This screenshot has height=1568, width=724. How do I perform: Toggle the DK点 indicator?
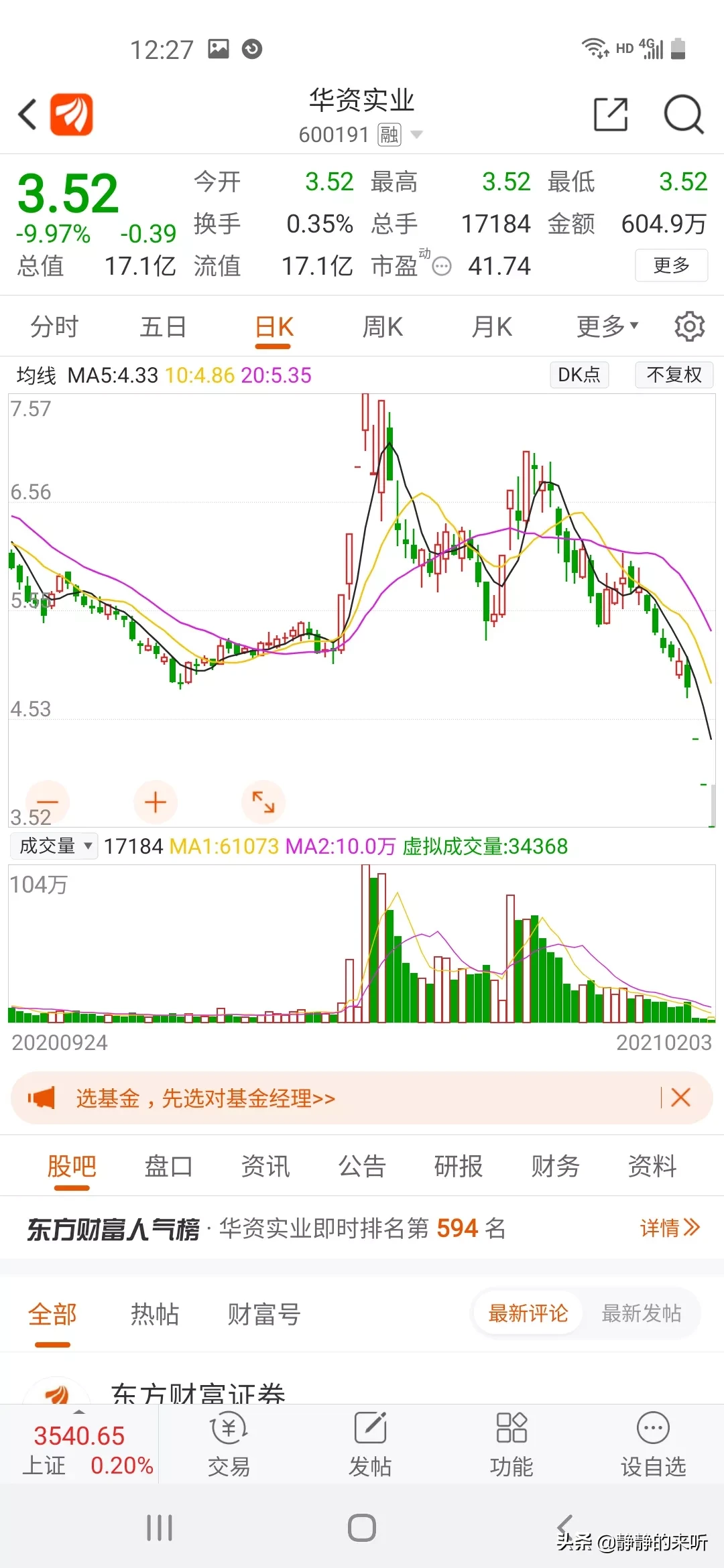(579, 375)
